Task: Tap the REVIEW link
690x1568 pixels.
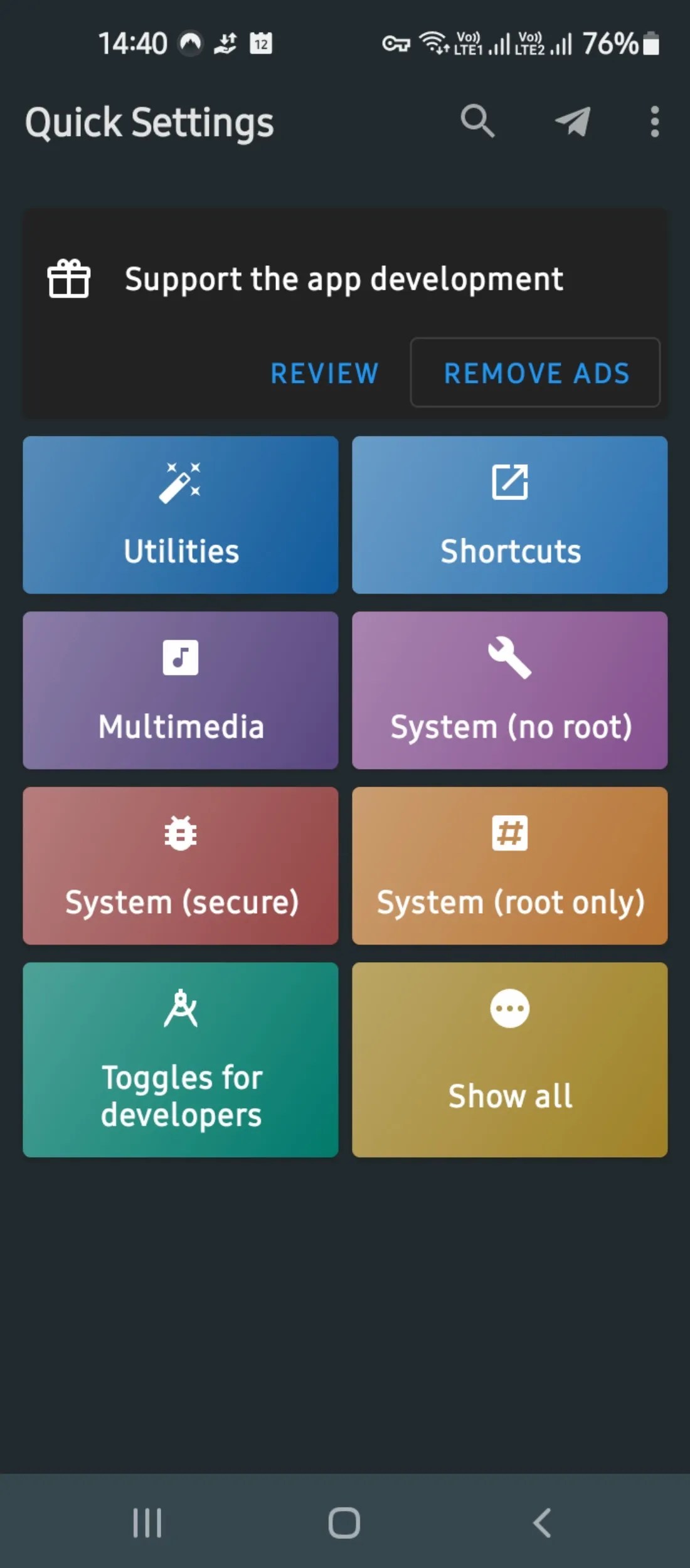Action: click(324, 373)
